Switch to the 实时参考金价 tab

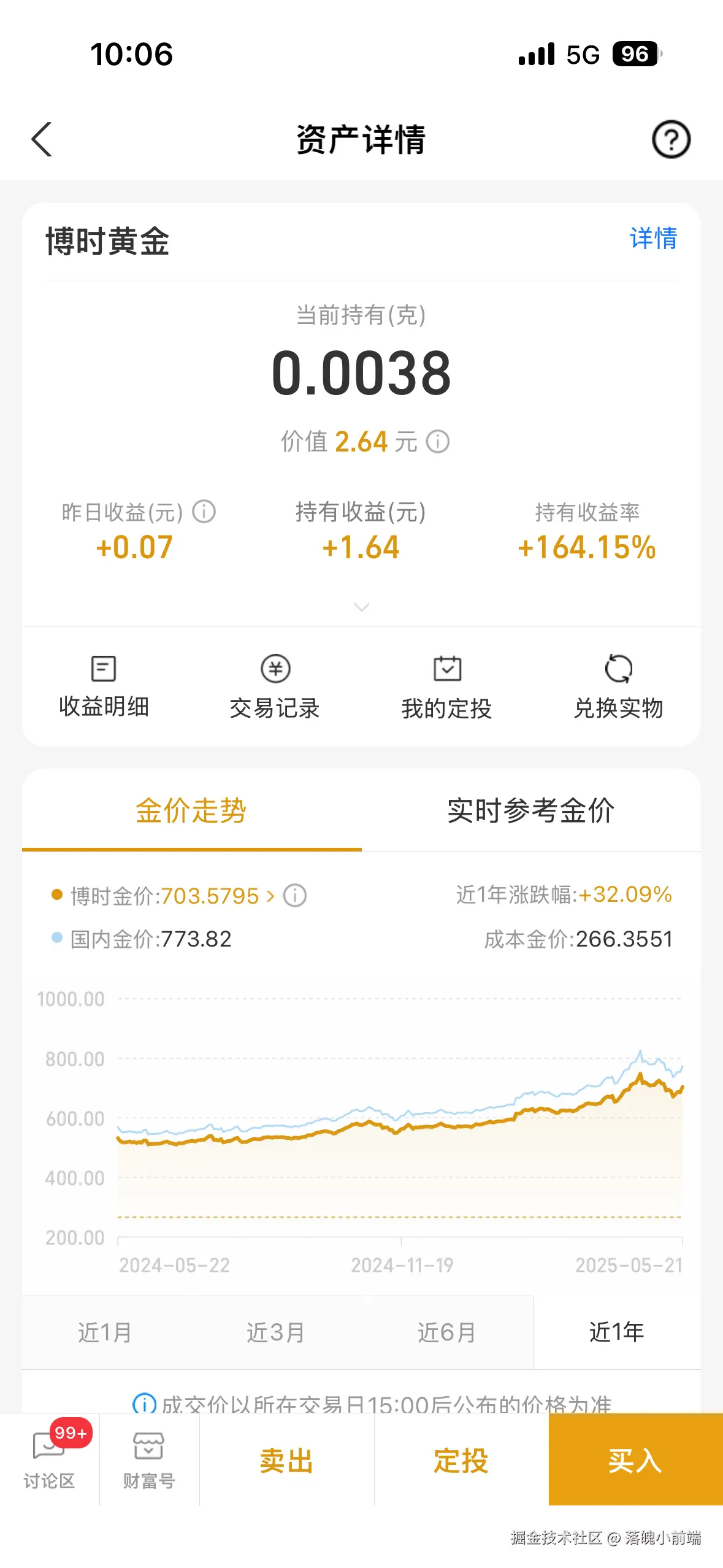531,809
